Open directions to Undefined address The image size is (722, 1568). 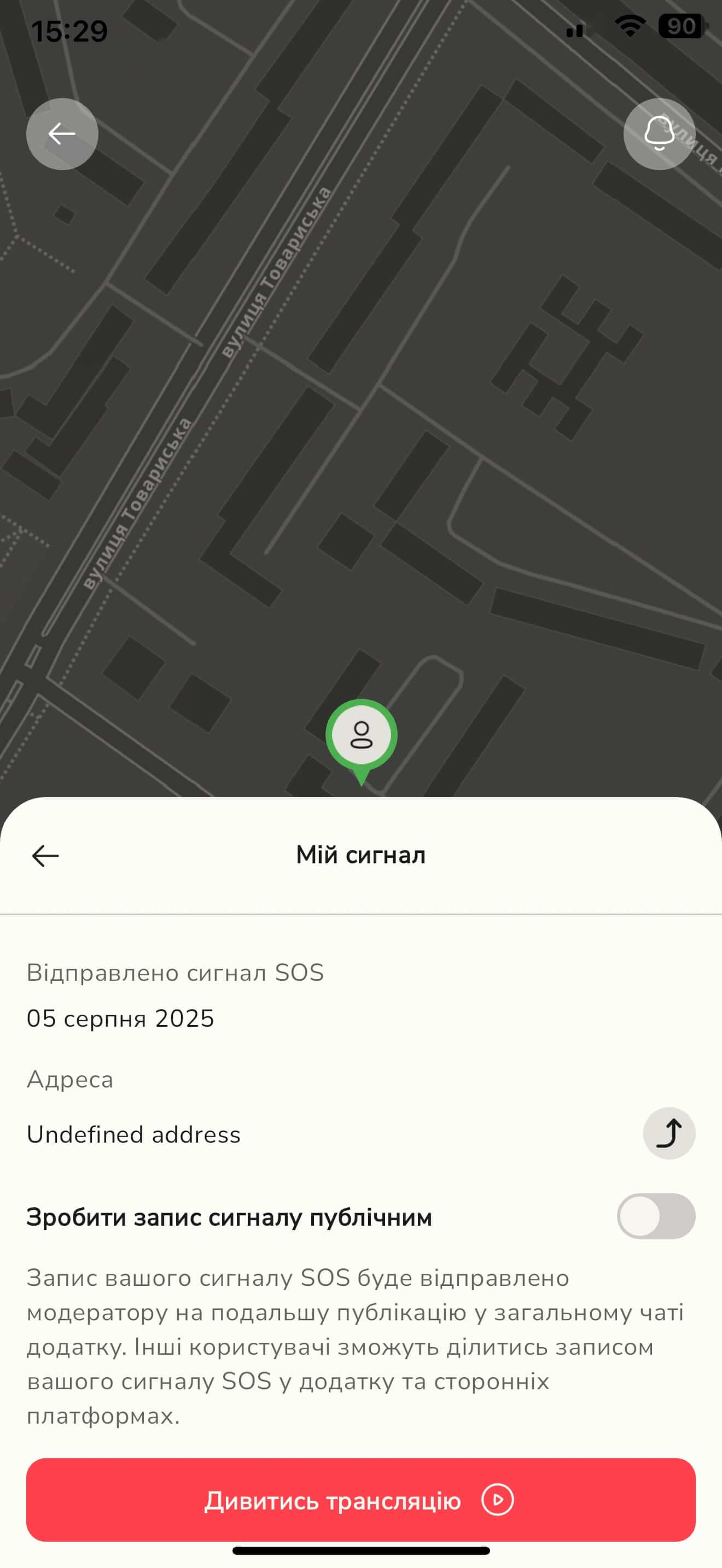[669, 1133]
